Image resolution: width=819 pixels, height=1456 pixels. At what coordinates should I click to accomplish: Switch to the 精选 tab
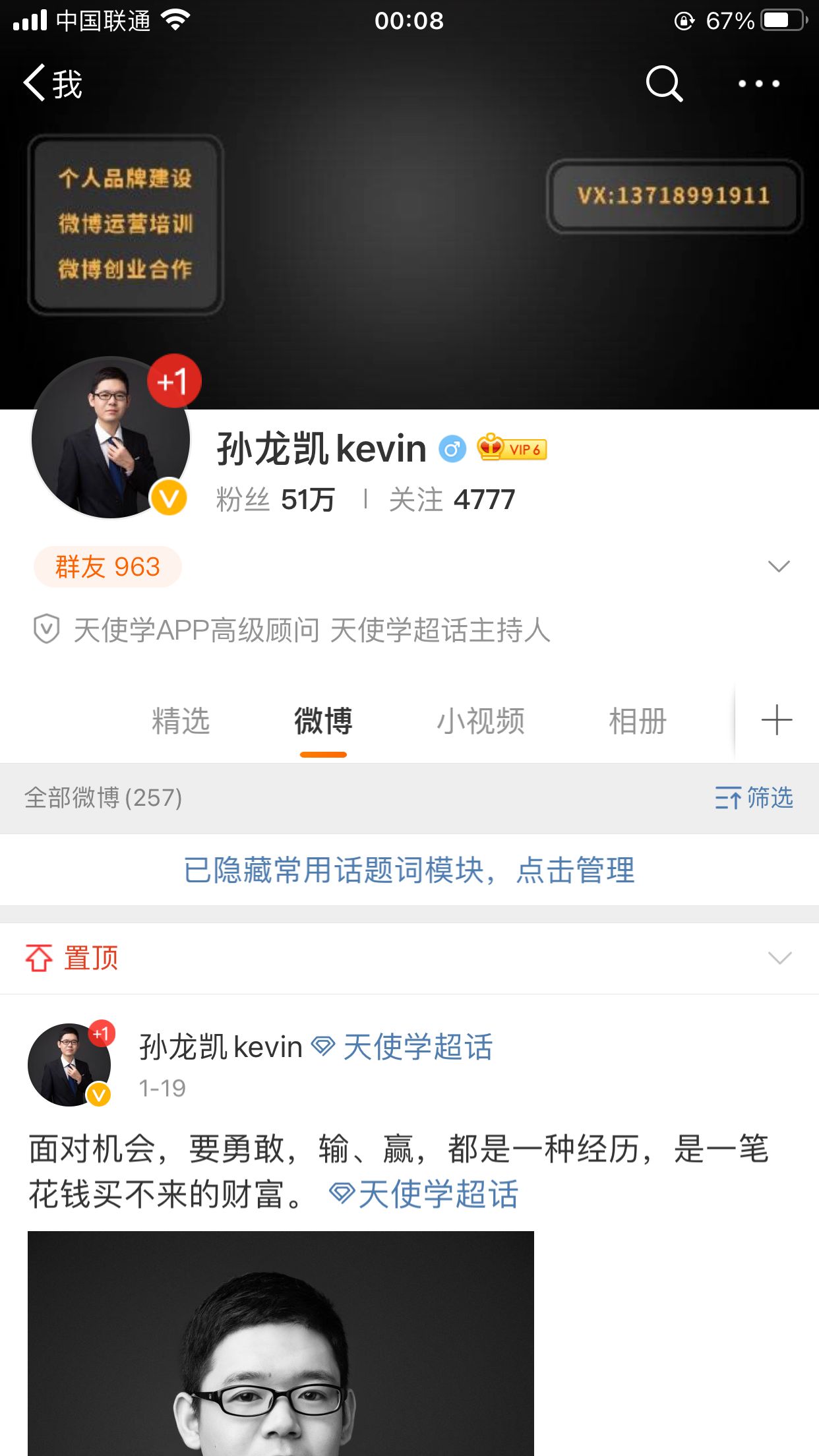(180, 721)
